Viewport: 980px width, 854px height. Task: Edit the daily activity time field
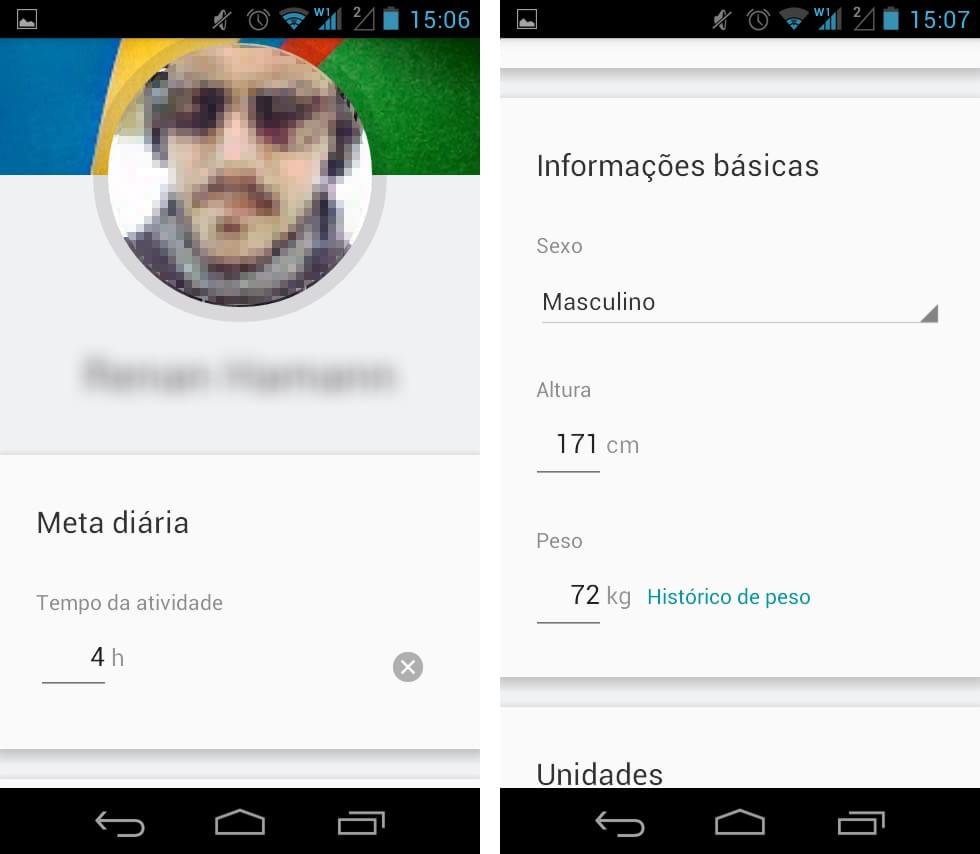[x=75, y=658]
